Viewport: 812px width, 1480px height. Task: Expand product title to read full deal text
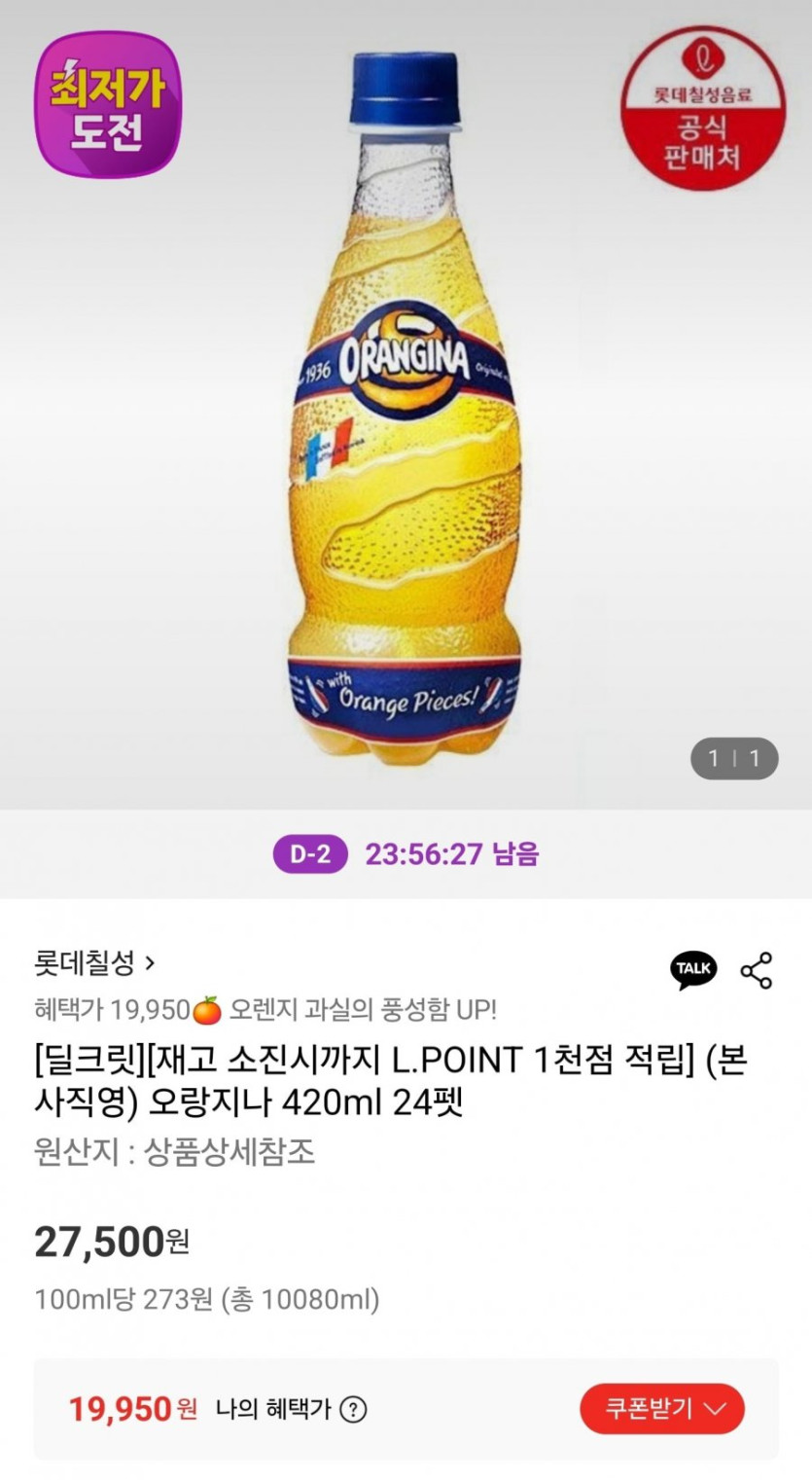pos(406,1083)
